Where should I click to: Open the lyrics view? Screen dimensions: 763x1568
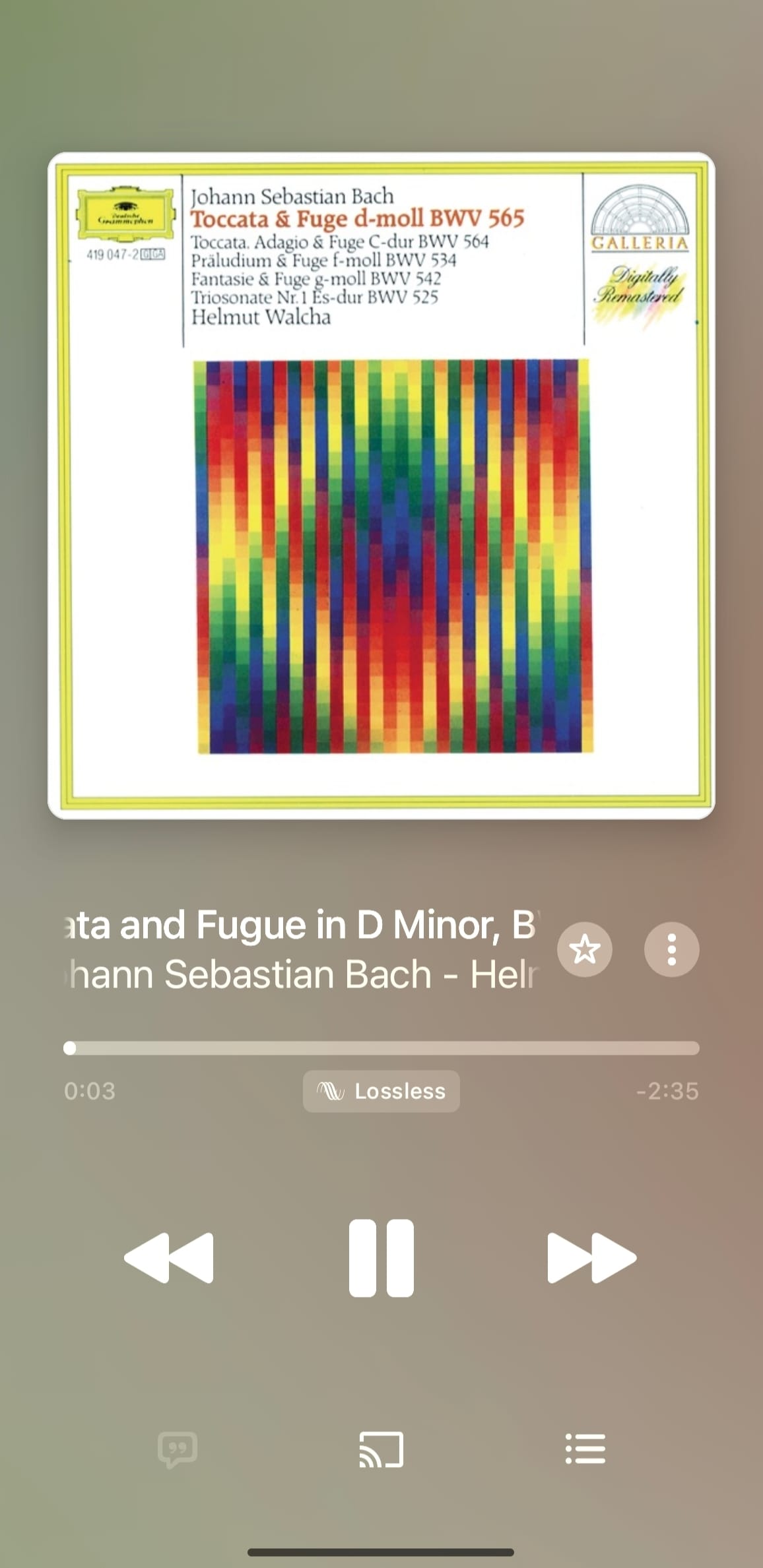pyautogui.click(x=178, y=1449)
